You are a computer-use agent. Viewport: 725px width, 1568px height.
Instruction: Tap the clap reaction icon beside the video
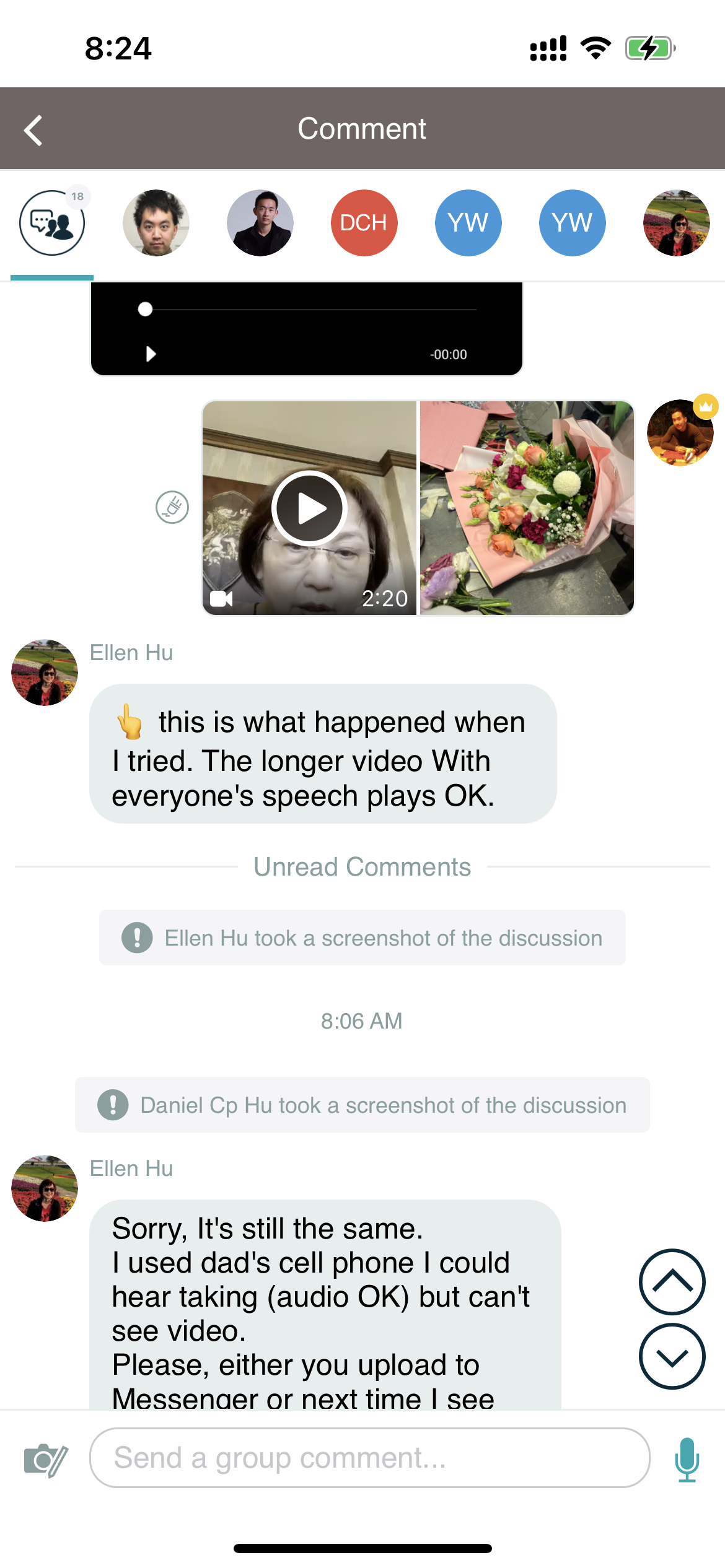(172, 508)
